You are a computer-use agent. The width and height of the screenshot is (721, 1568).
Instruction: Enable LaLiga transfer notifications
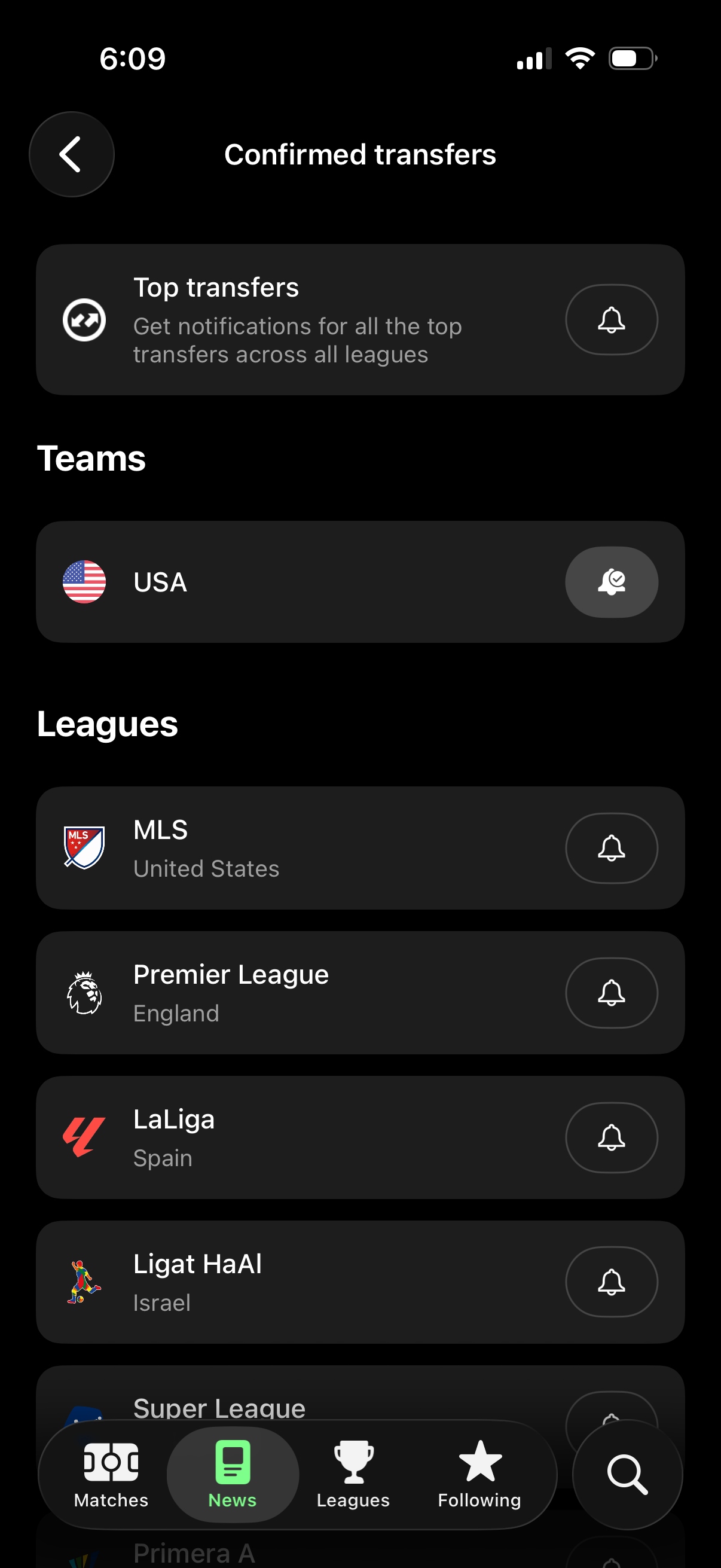coord(612,1137)
